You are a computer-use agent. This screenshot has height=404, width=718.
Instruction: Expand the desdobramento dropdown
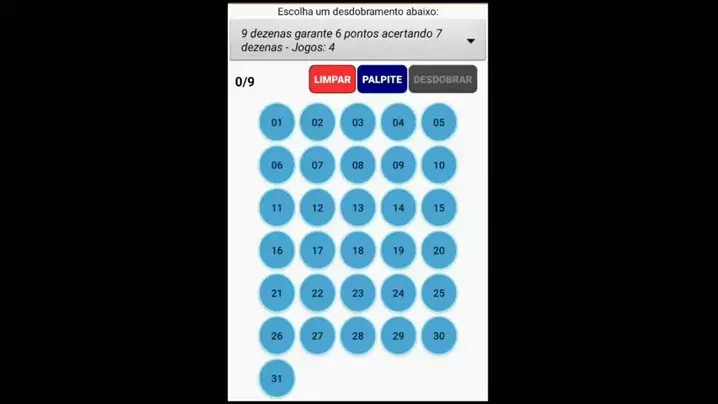coord(357,40)
